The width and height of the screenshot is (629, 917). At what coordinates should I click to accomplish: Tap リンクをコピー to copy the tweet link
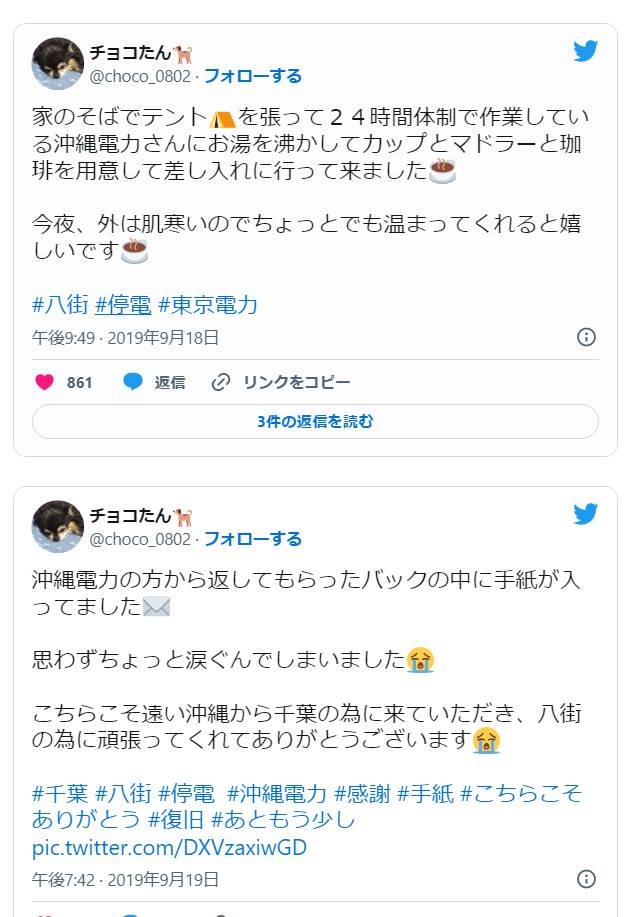coord(281,382)
